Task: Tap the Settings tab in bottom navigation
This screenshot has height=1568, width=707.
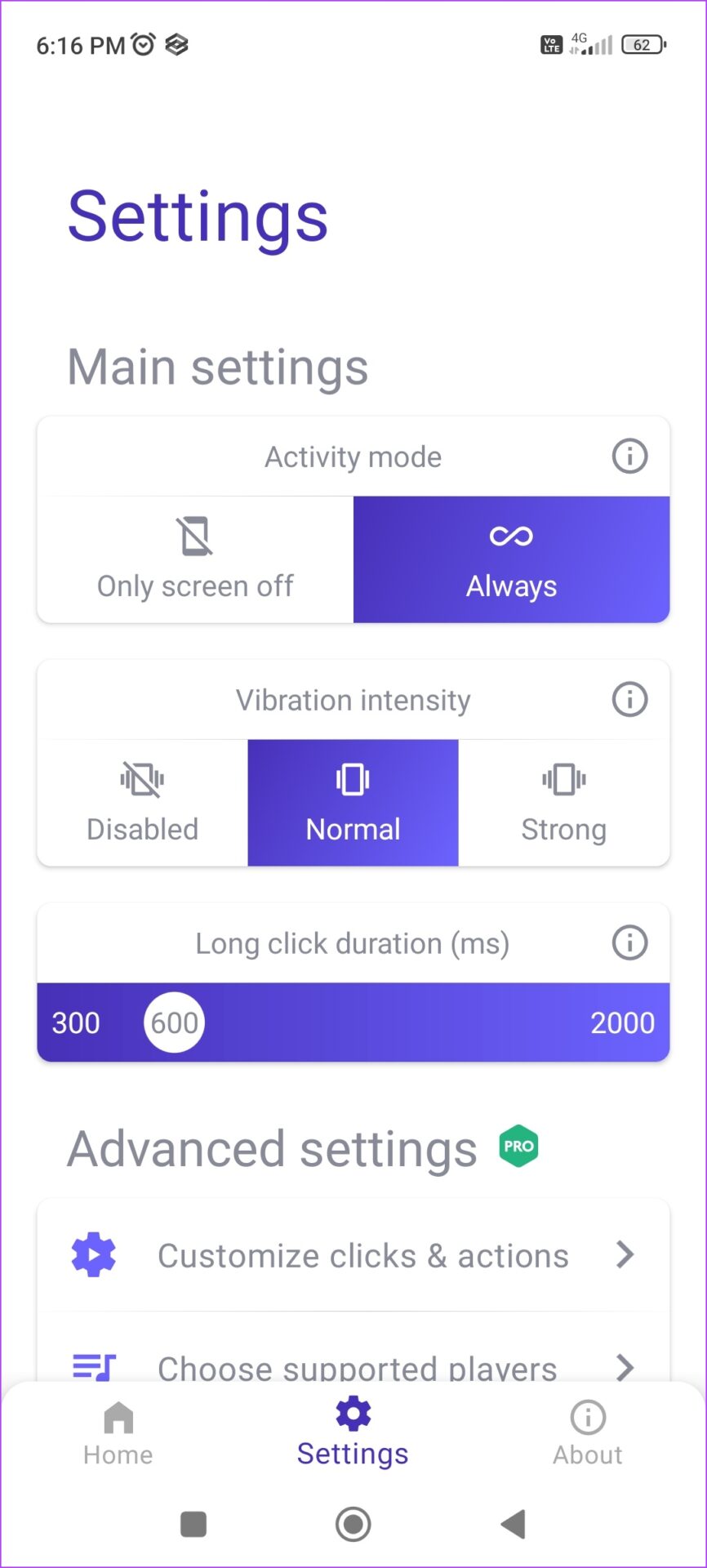Action: (353, 1433)
